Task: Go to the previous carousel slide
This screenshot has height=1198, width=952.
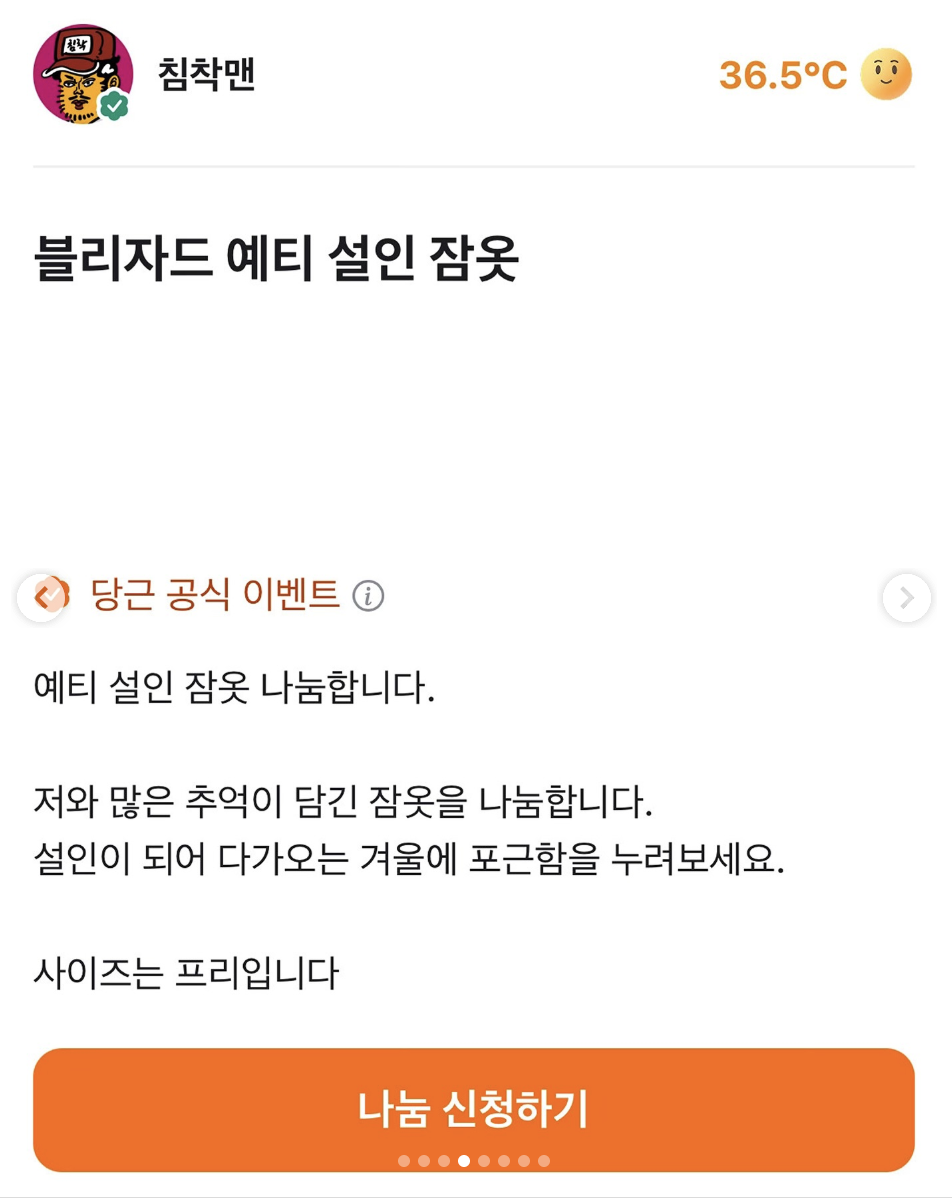Action: click(x=41, y=598)
